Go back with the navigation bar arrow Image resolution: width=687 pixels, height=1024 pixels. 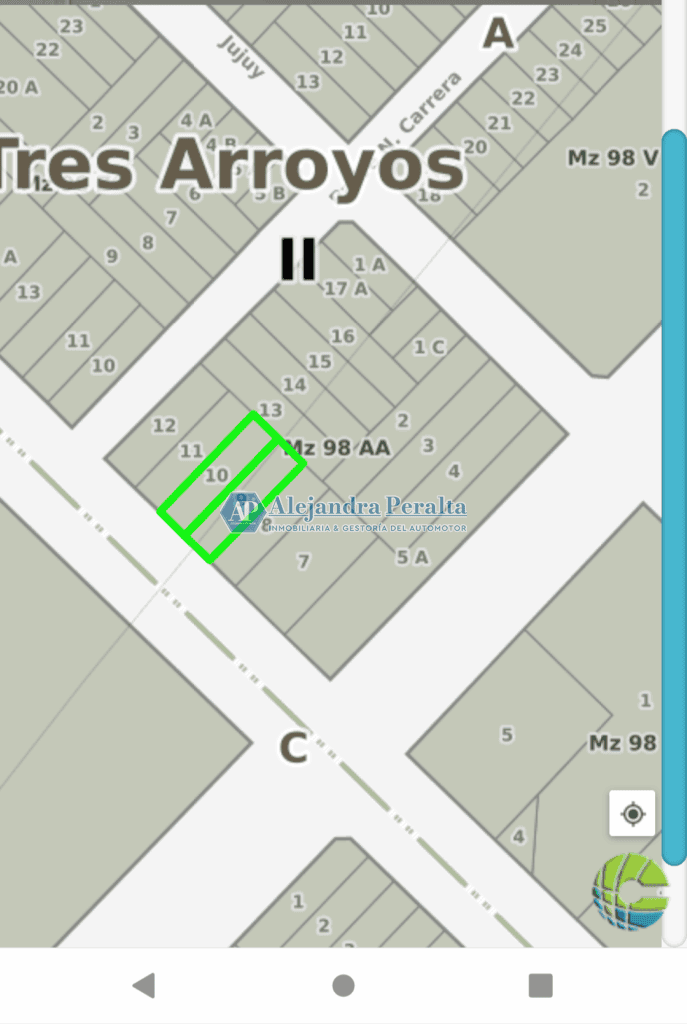tap(144, 985)
